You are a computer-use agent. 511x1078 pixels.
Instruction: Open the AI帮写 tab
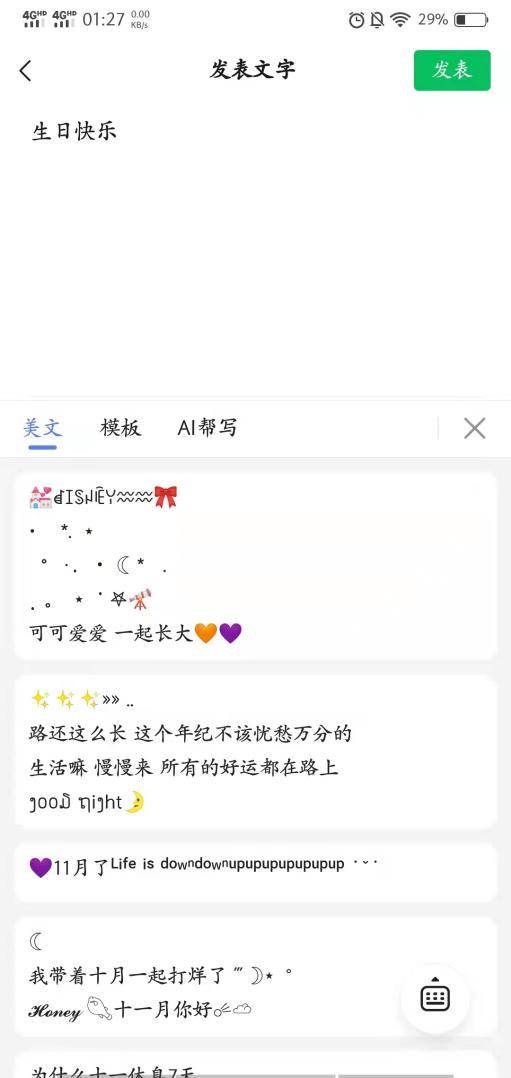point(207,428)
